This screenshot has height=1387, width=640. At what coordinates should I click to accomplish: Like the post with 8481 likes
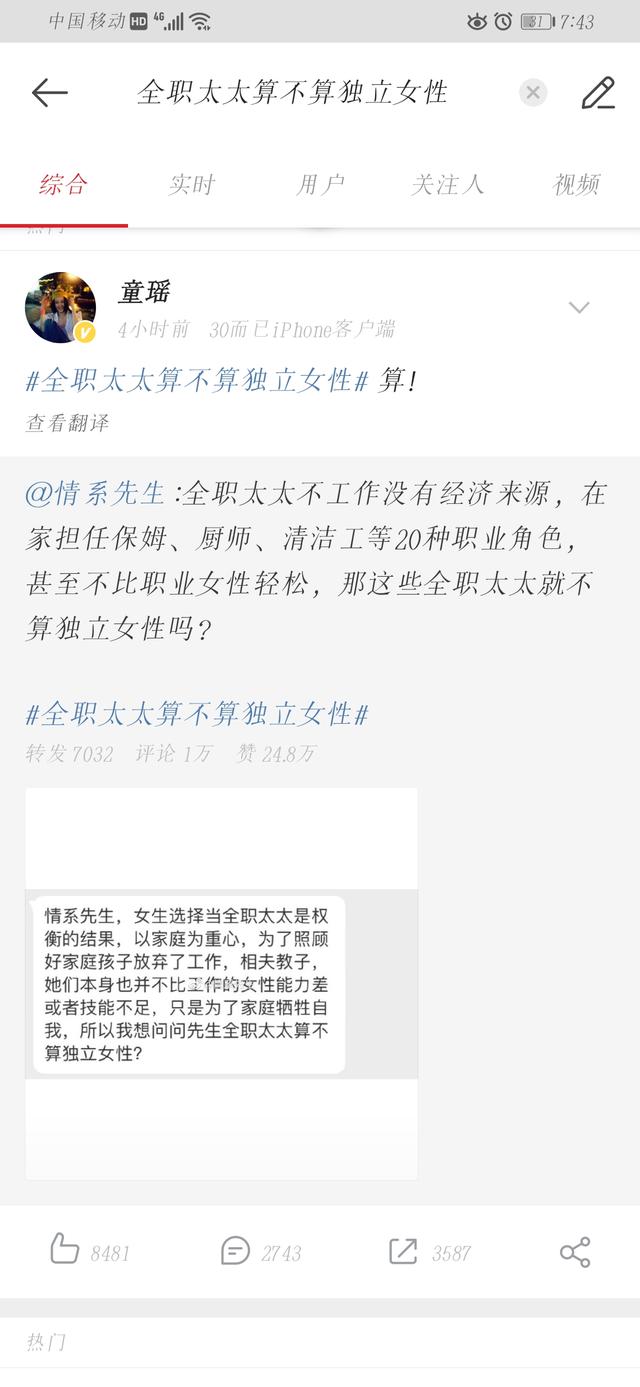90,1252
